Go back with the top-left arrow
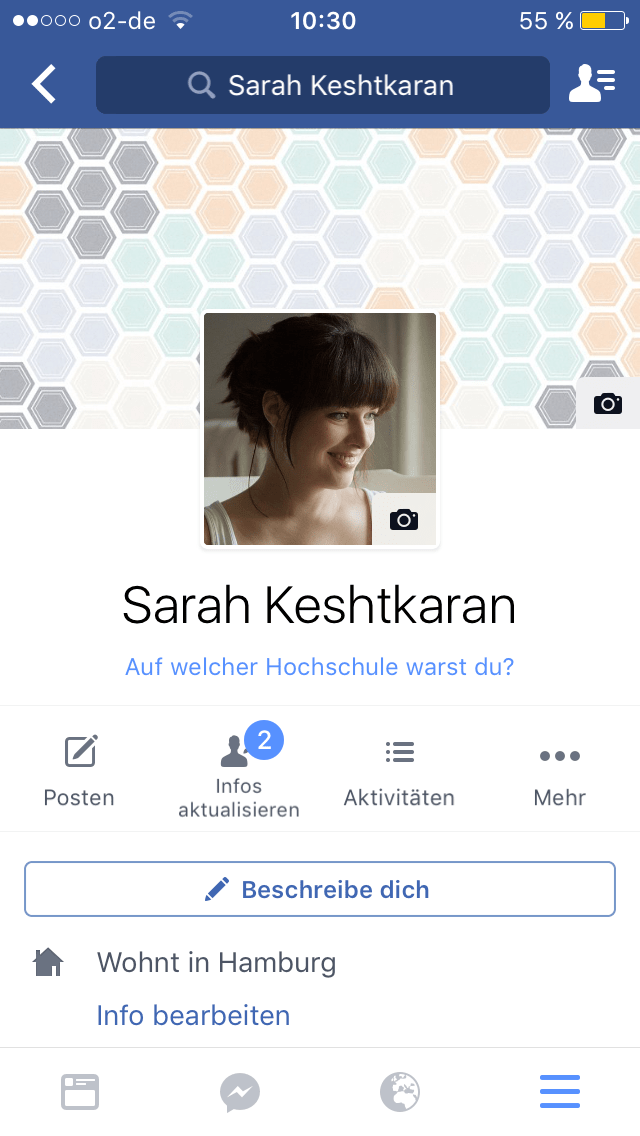Screen dimensions: 640x1136 pos(43,84)
